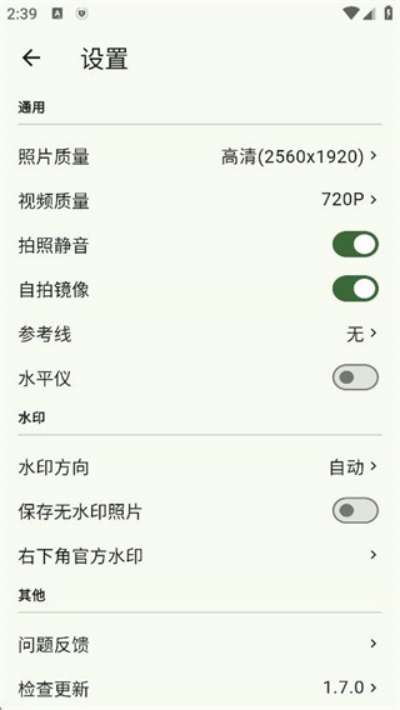
Task: Open the 水印方向 setting
Action: point(200,467)
